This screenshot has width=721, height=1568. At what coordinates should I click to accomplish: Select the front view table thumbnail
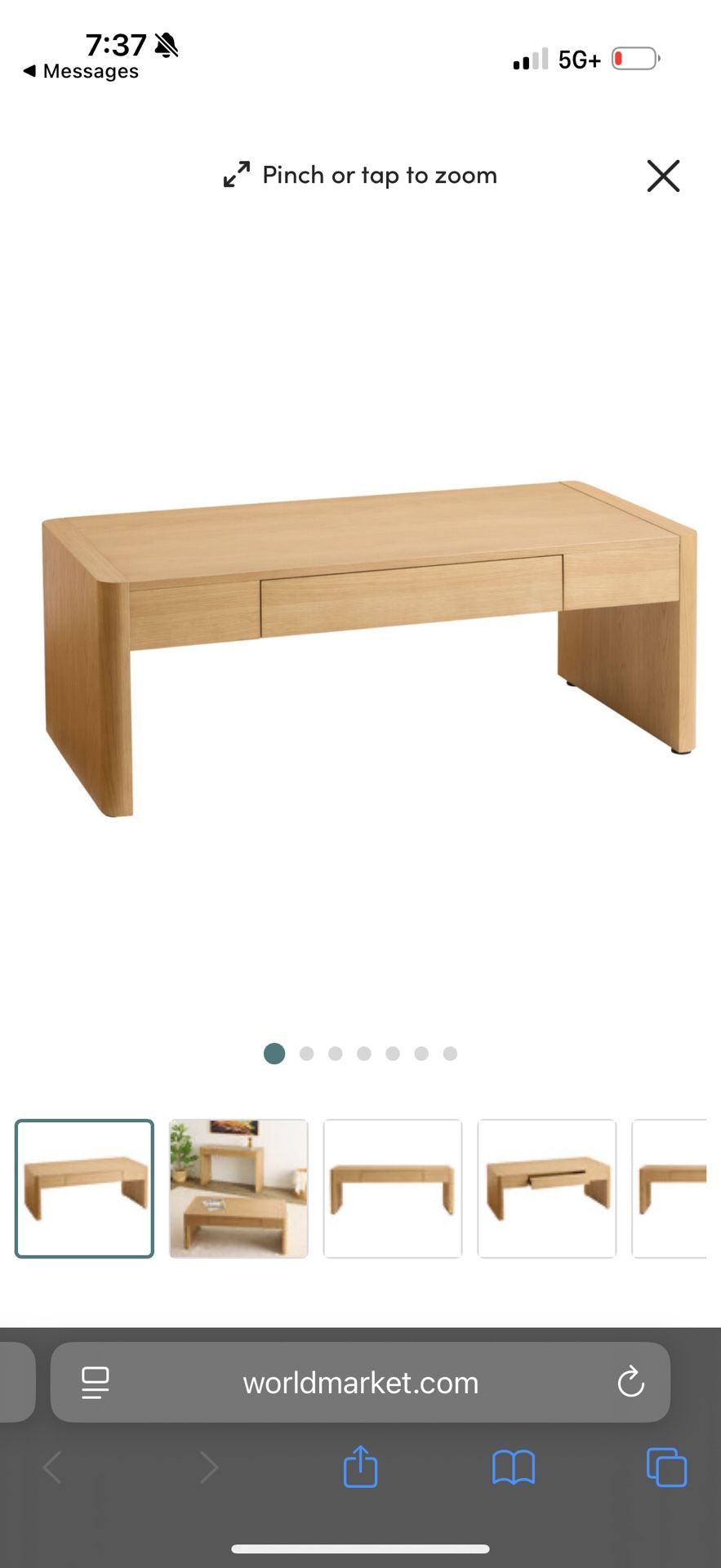click(x=392, y=1188)
